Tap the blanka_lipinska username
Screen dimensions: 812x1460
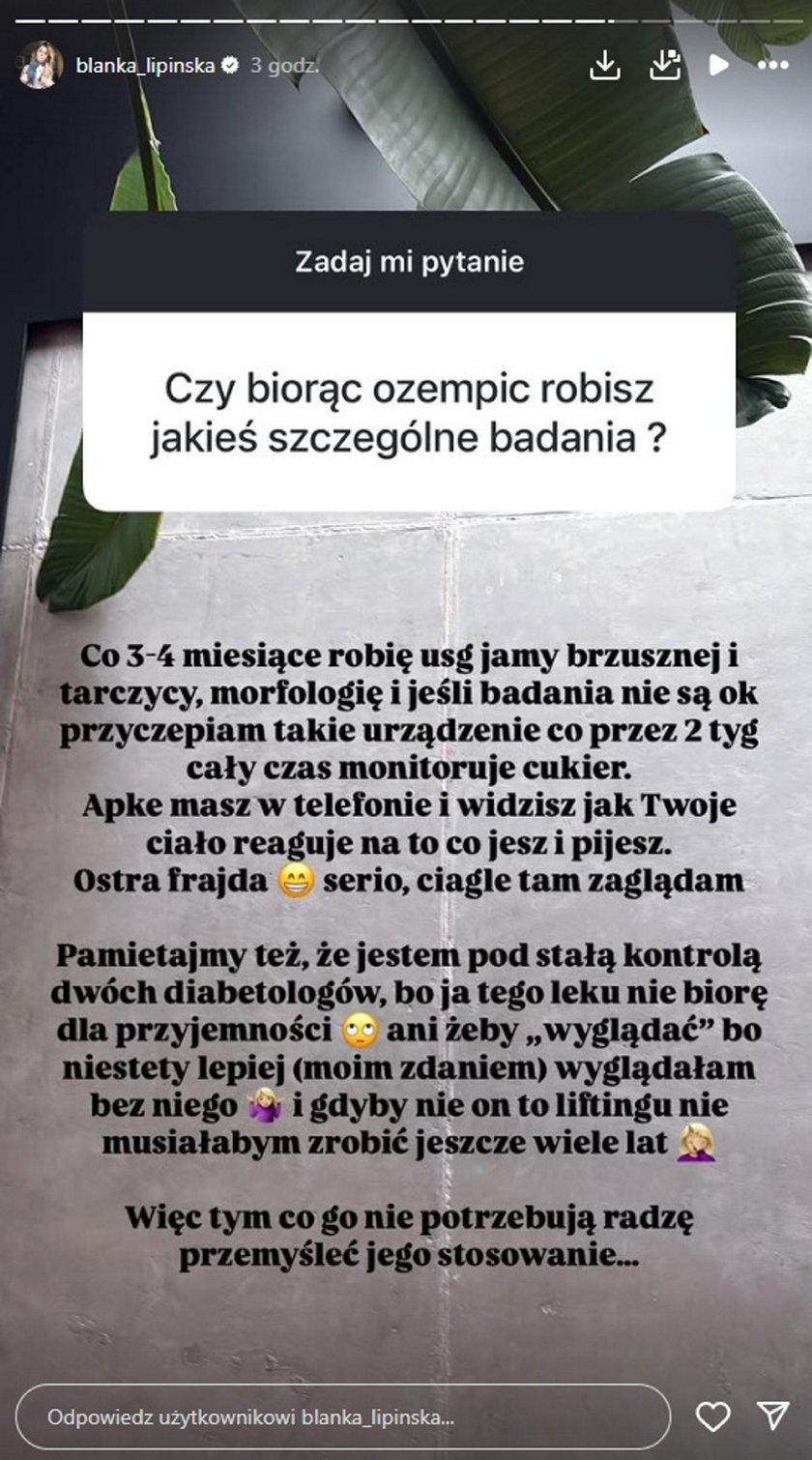[144, 66]
